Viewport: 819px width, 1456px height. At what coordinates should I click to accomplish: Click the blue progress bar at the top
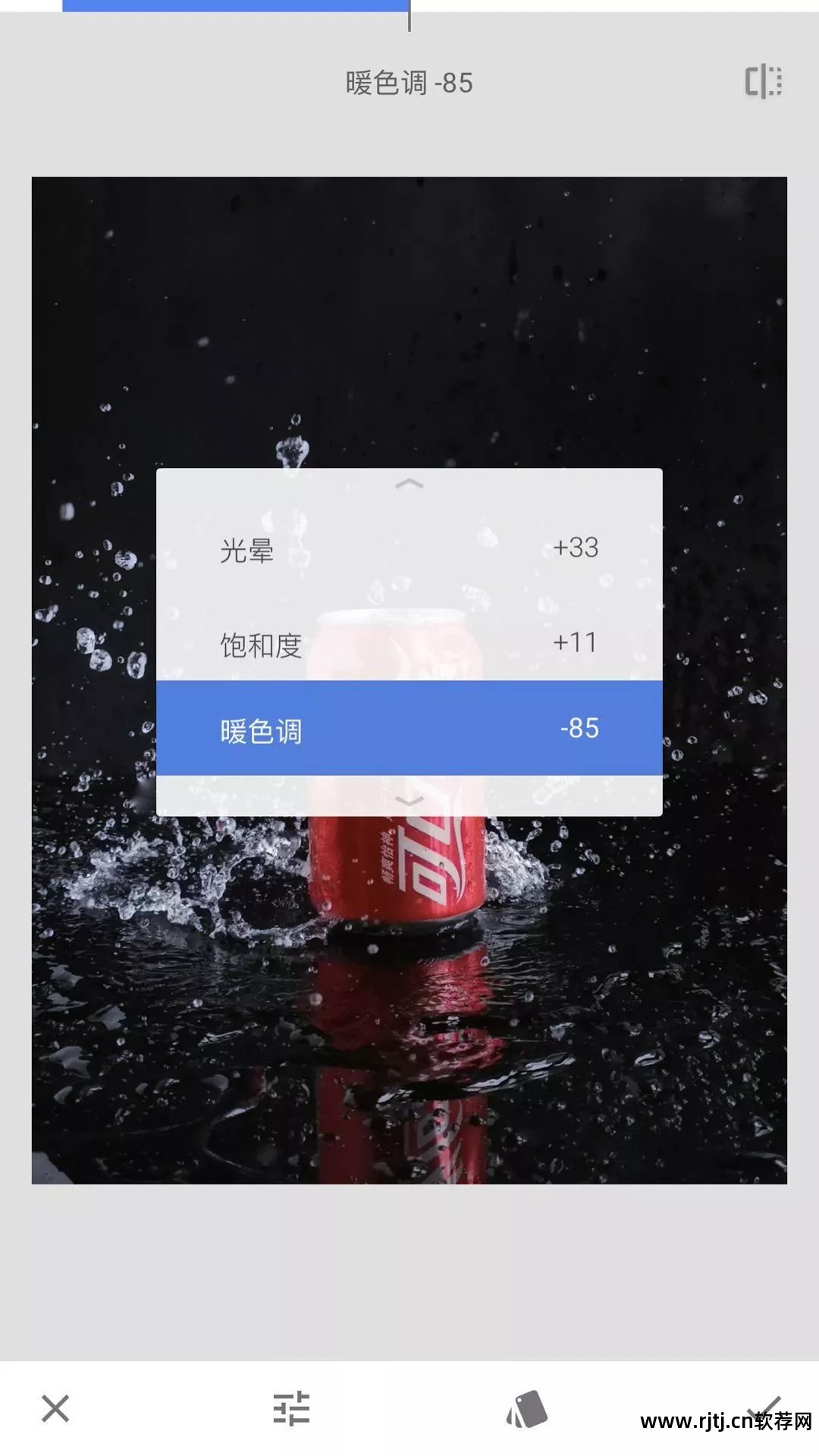(x=235, y=6)
